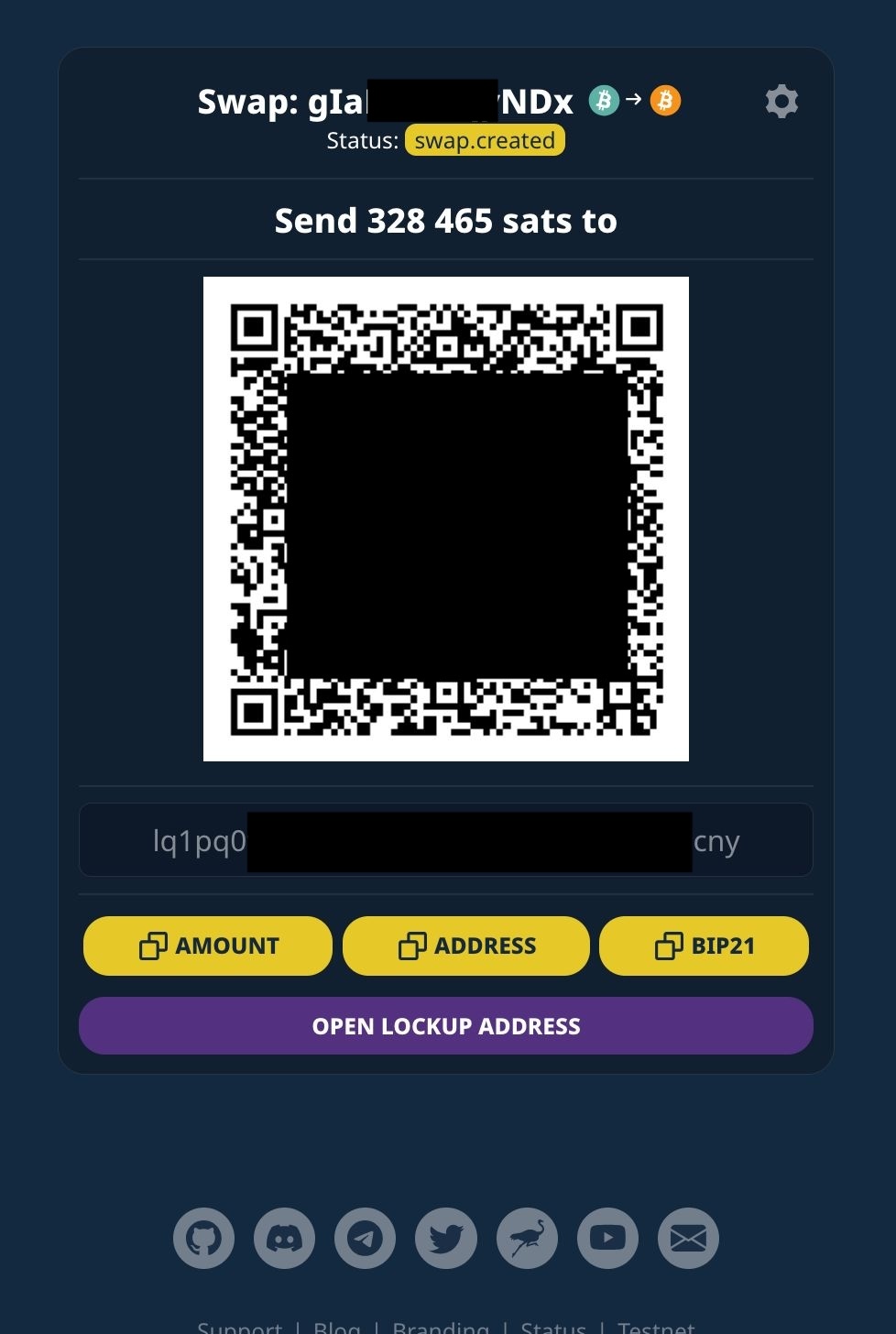Copy the swap amount
This screenshot has width=896, height=1334.
tap(208, 946)
